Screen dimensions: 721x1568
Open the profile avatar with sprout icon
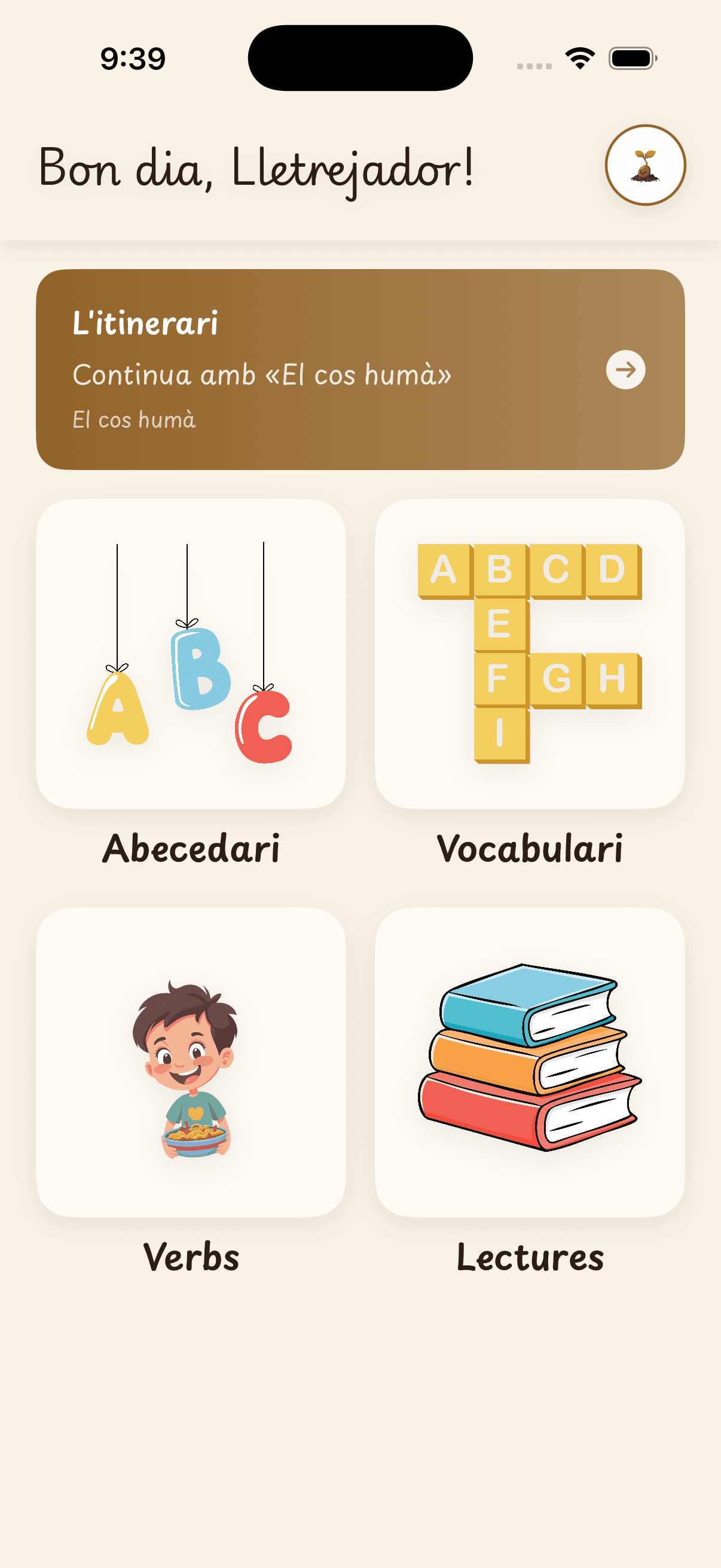tap(645, 165)
